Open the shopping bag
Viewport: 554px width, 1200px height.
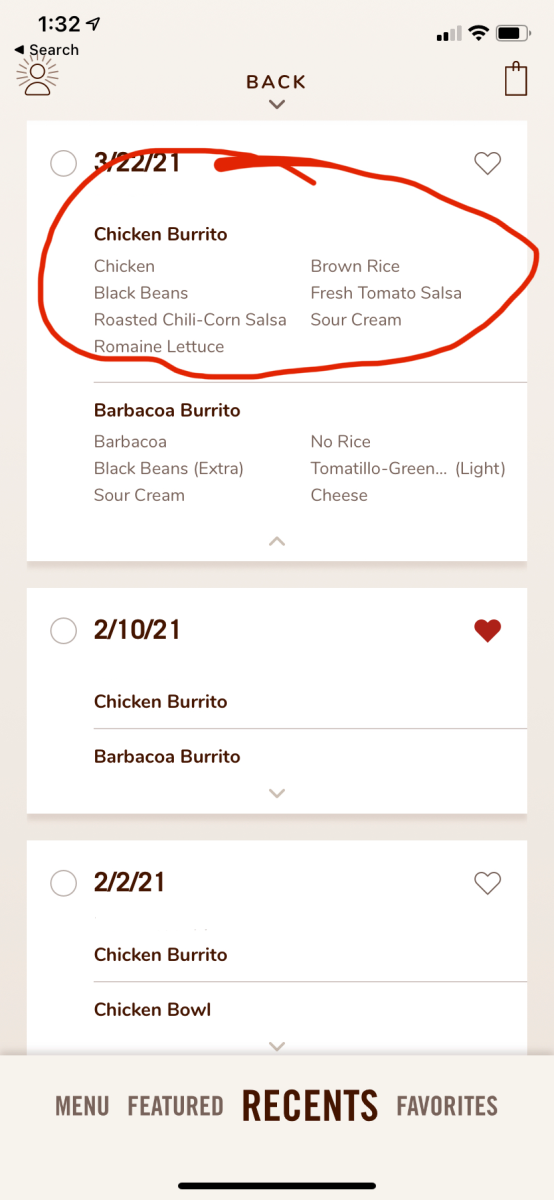[x=516, y=79]
